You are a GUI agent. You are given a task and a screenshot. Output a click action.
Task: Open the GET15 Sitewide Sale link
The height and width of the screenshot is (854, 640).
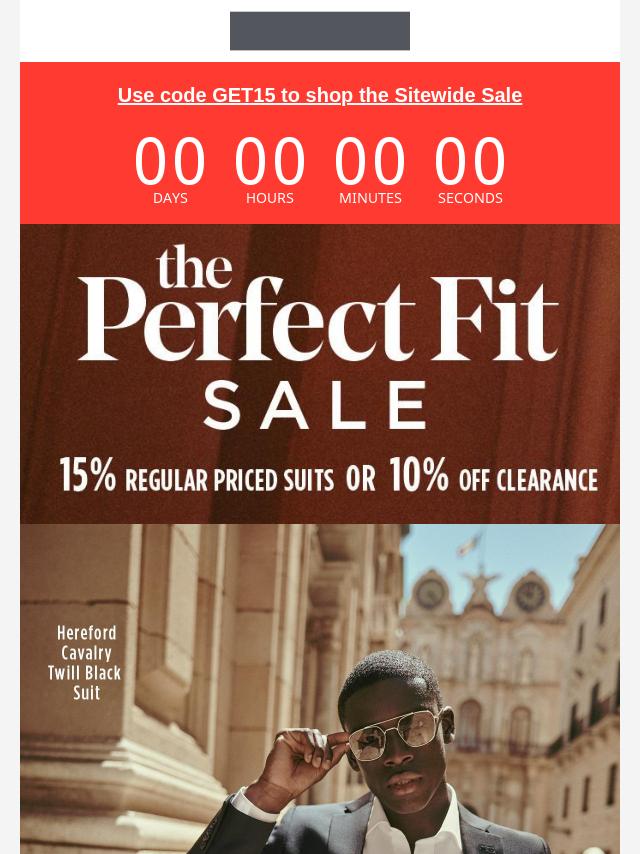point(320,95)
